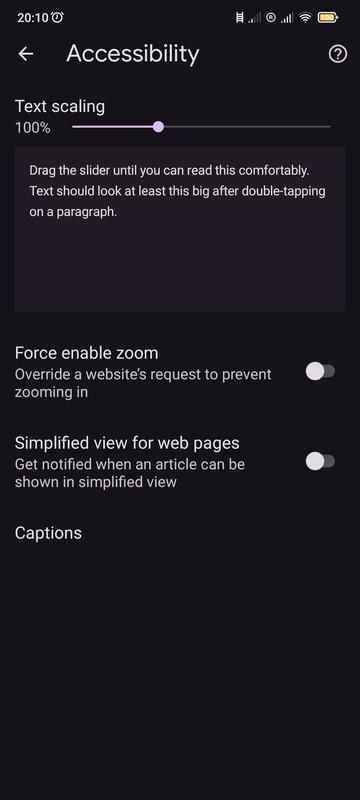Enable Force enable zoom
Image resolution: width=360 pixels, height=800 pixels.
[320, 371]
